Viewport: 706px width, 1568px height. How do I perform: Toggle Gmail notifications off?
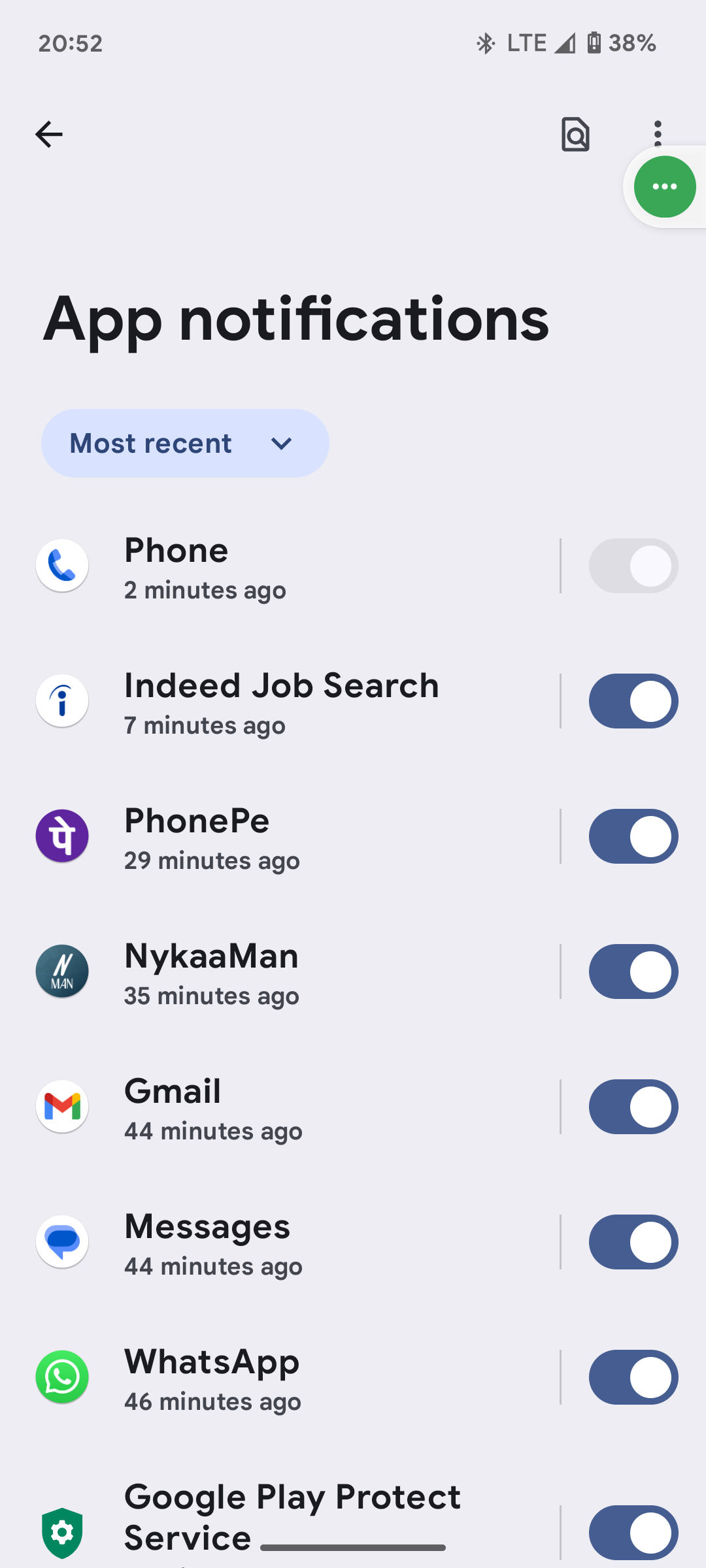click(633, 1107)
